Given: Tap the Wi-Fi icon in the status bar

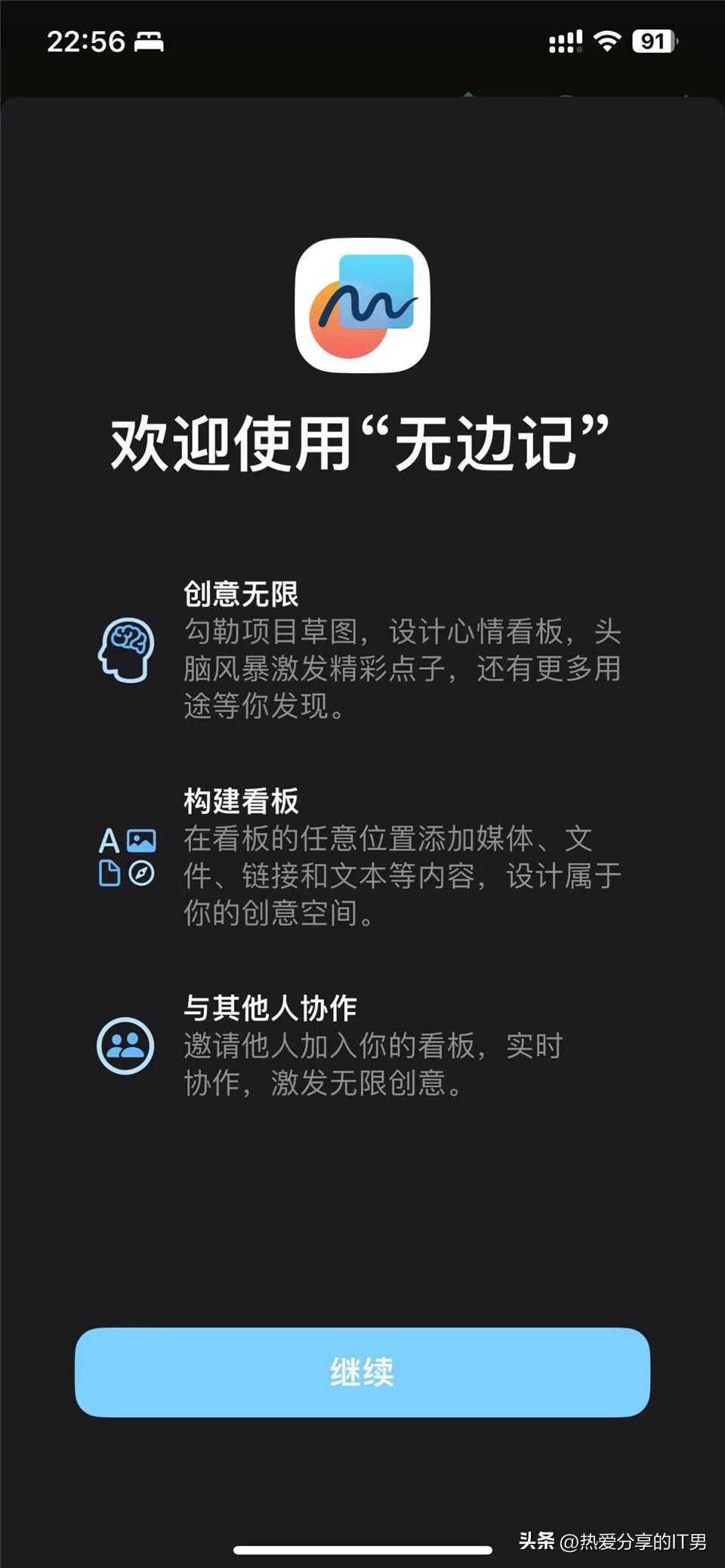Looking at the screenshot, I should [609, 43].
